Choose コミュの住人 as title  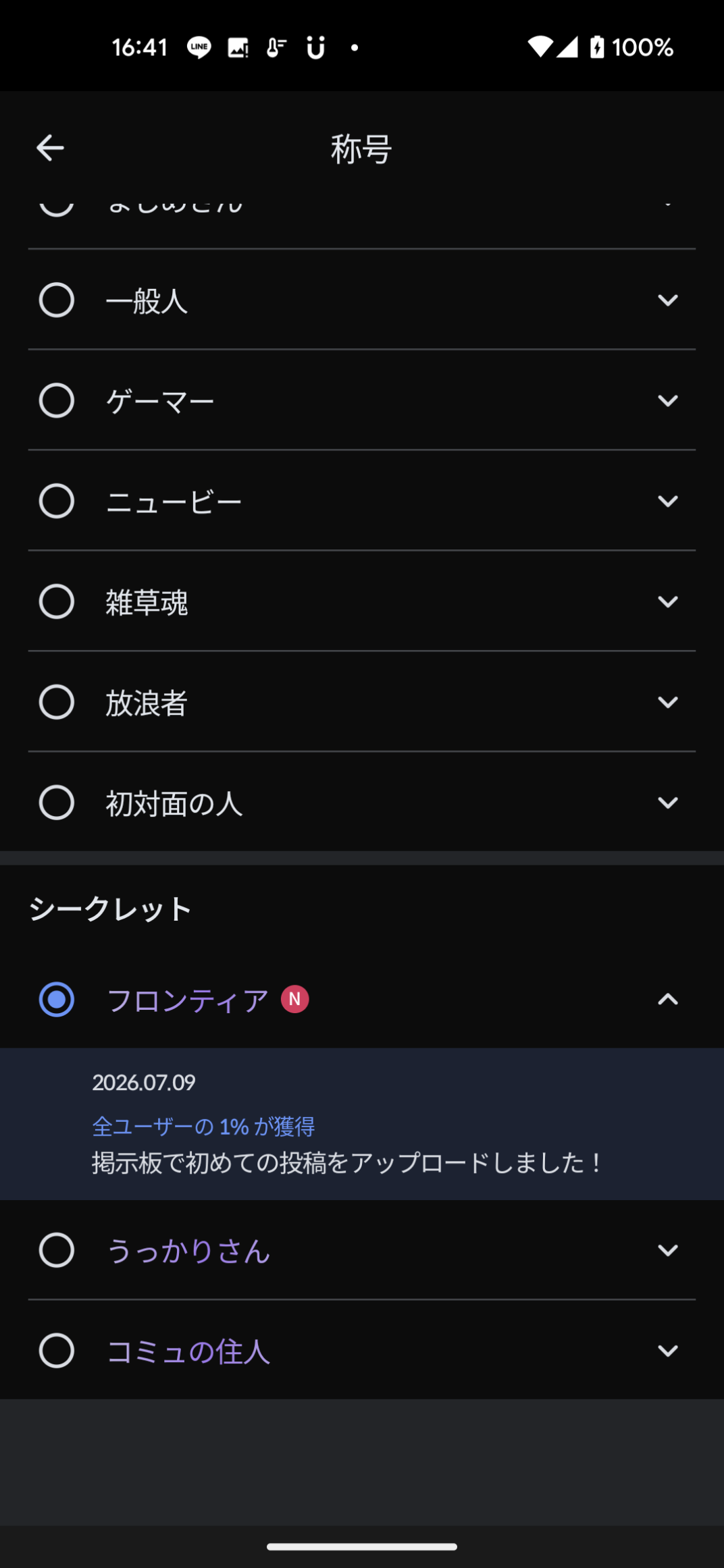point(57,1351)
